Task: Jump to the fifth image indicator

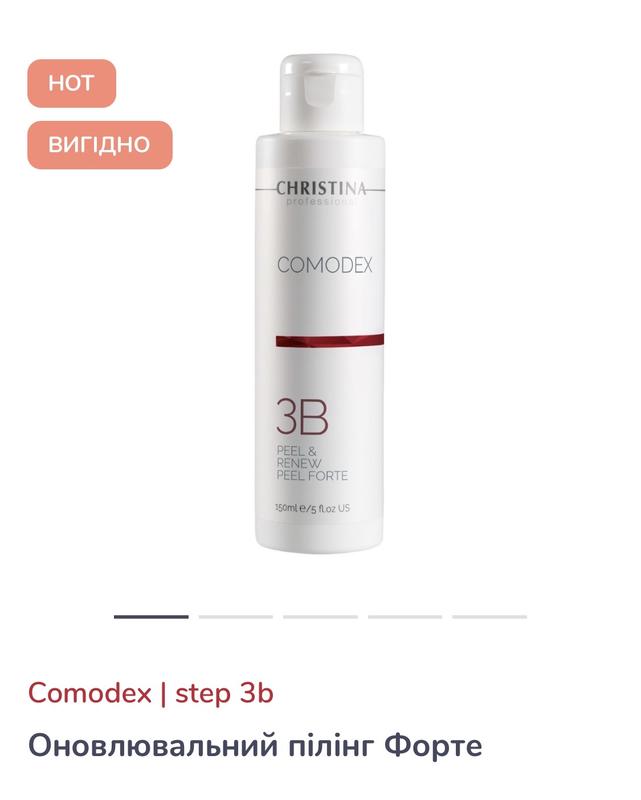Action: coord(489,616)
